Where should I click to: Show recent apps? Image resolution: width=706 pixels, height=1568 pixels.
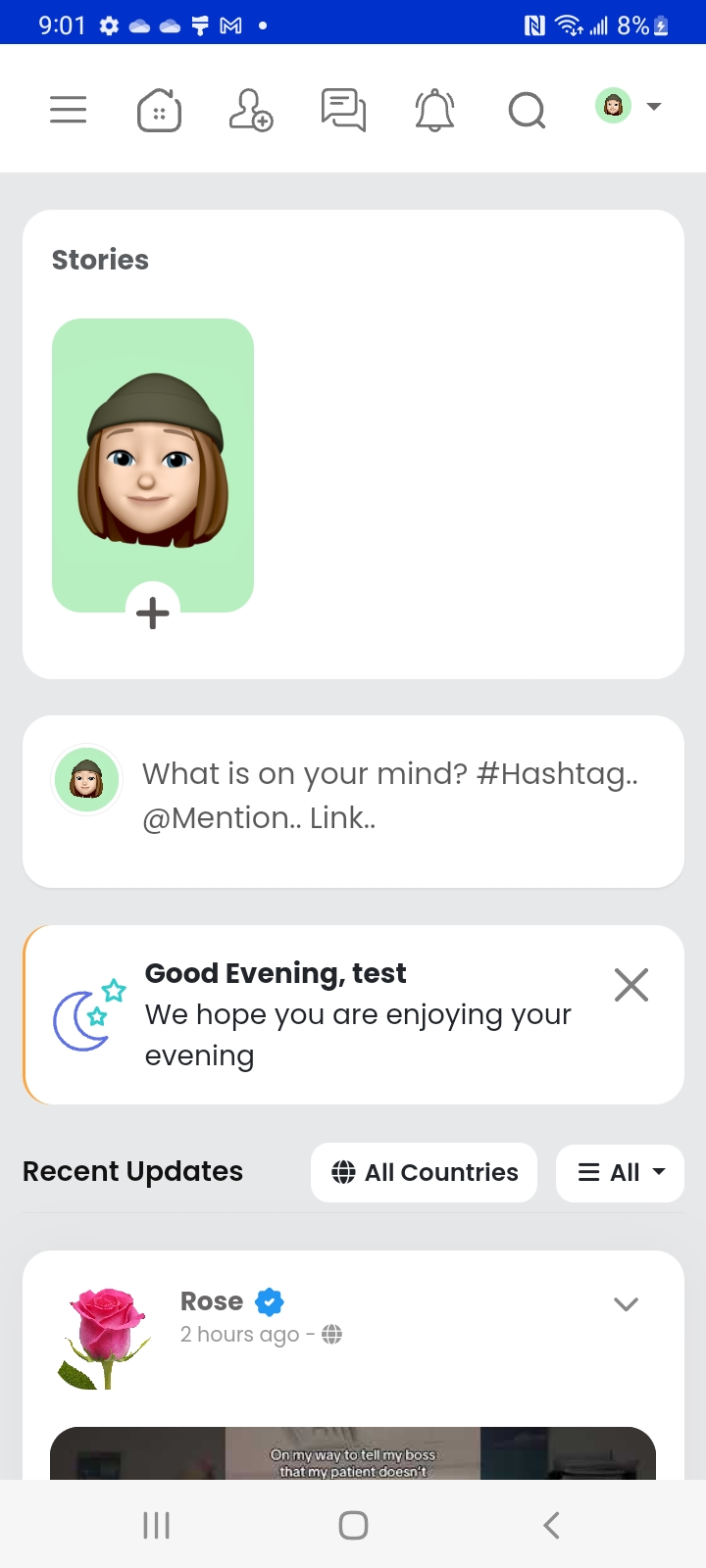pyautogui.click(x=156, y=1525)
